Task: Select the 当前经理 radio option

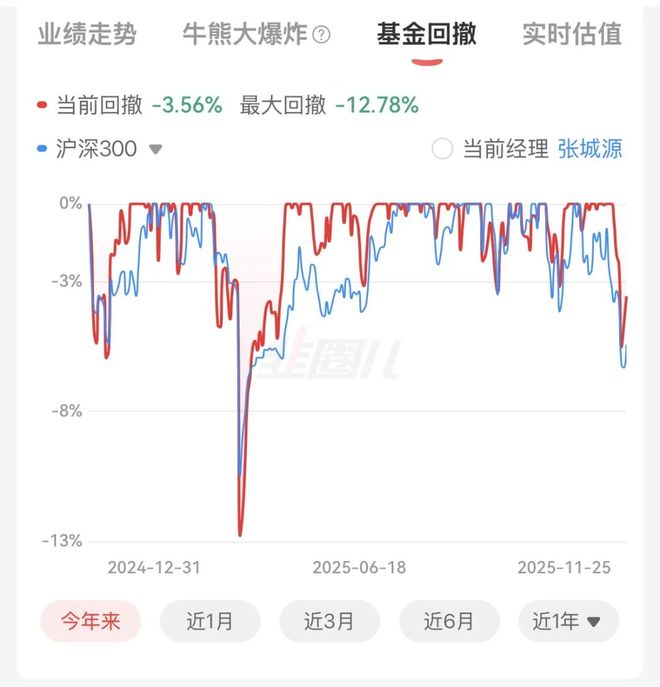Action: (x=442, y=150)
